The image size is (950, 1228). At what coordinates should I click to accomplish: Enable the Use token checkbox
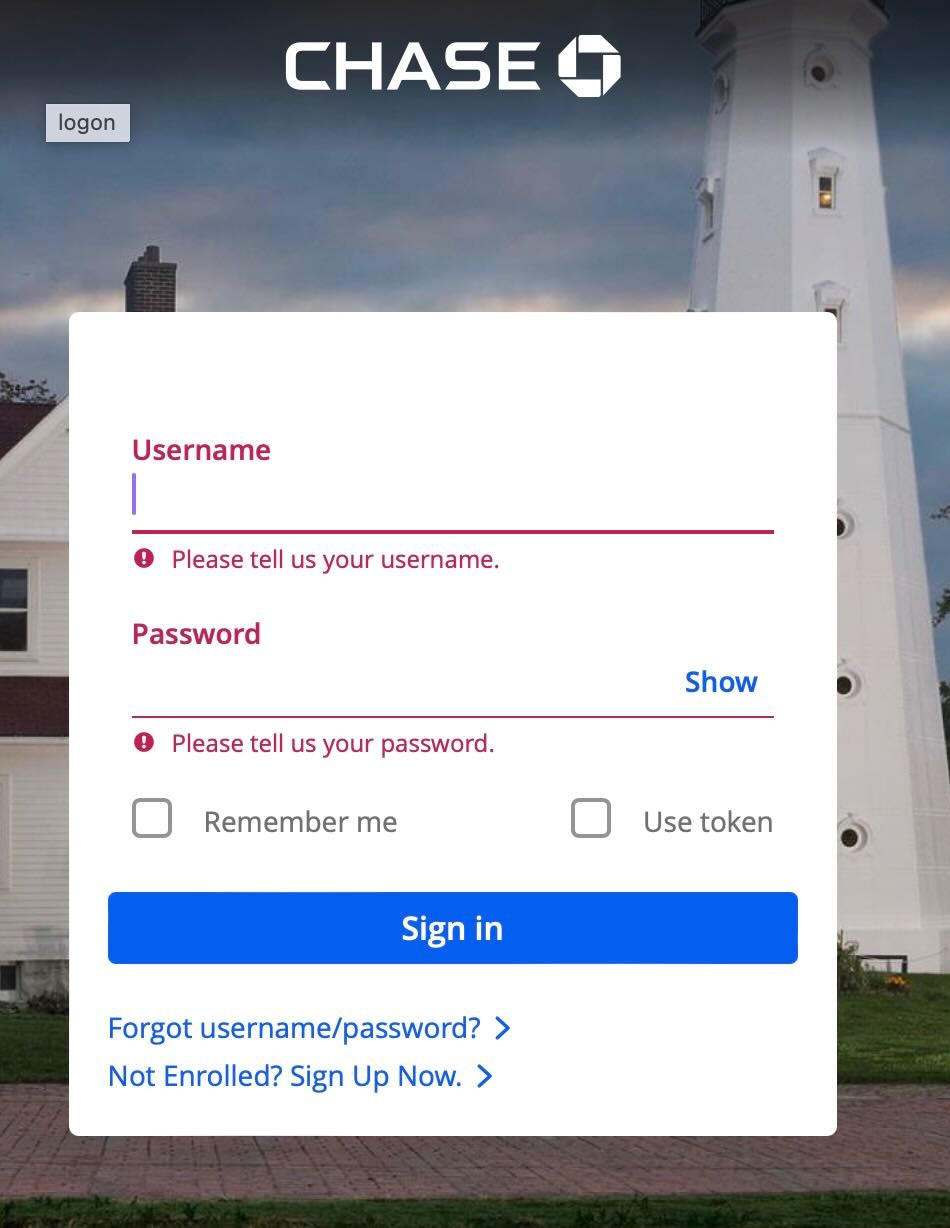pyautogui.click(x=591, y=819)
